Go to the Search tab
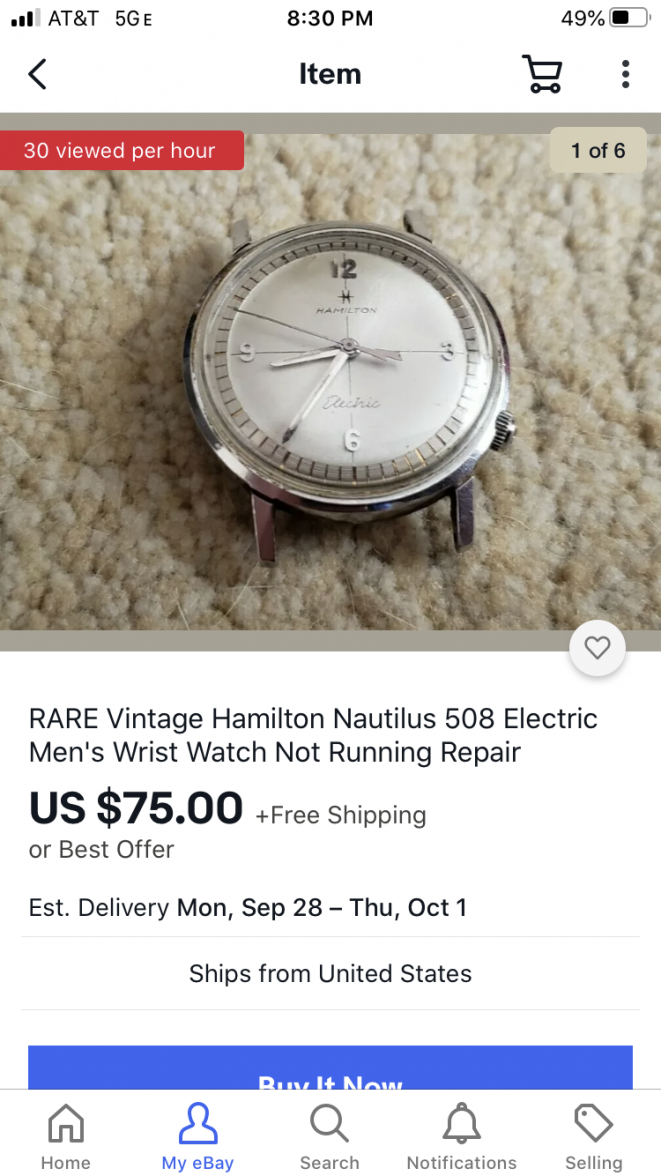 pyautogui.click(x=329, y=1137)
